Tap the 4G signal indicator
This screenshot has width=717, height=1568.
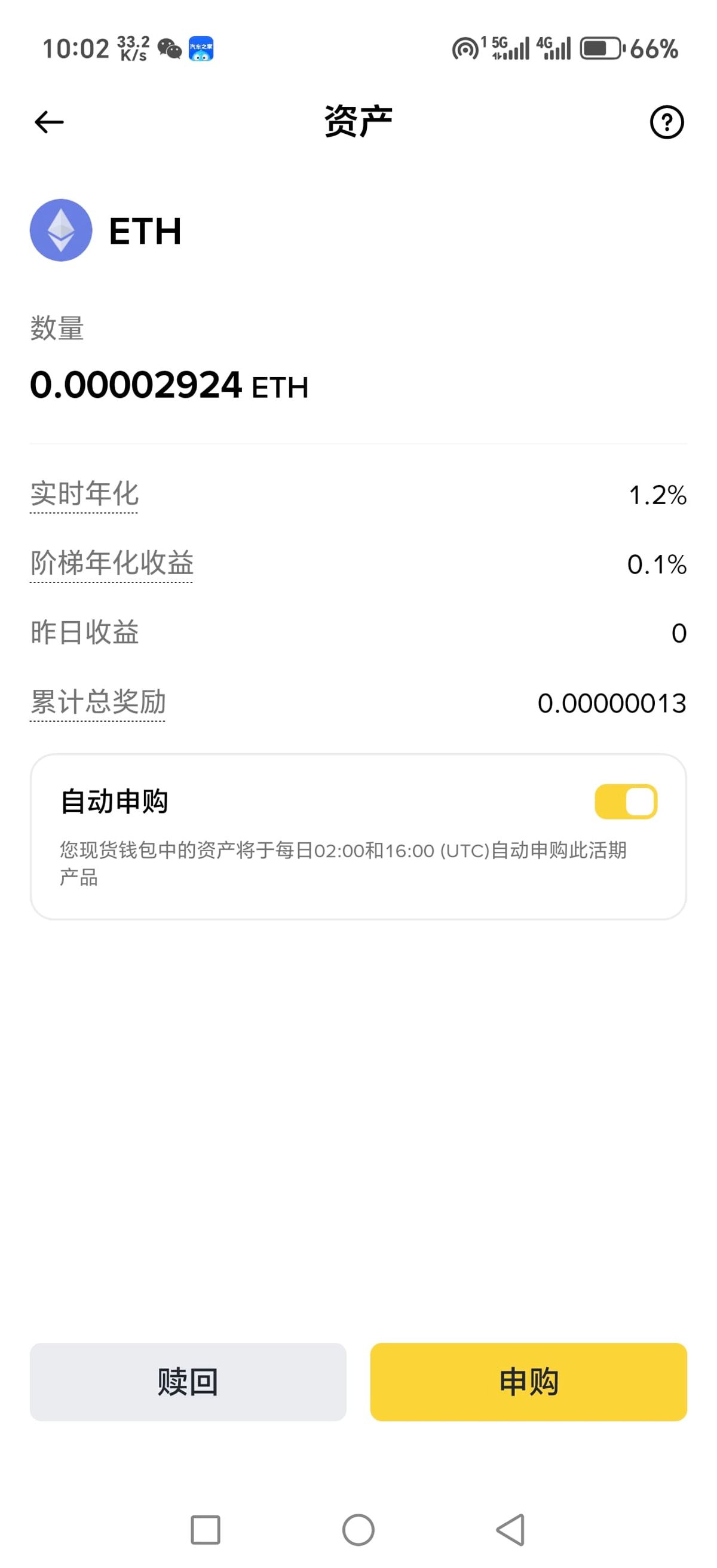point(555,49)
